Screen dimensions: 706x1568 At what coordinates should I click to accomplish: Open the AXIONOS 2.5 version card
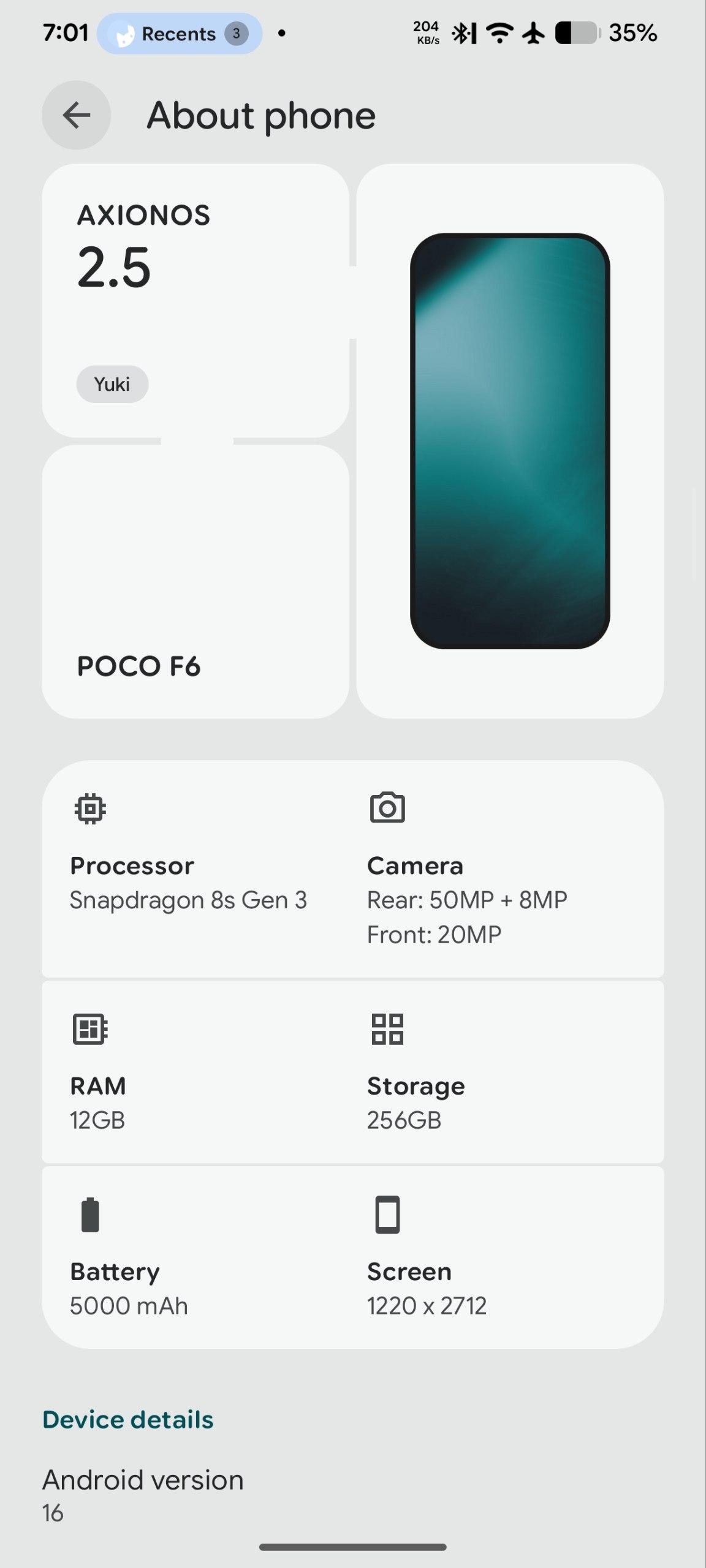coord(195,300)
